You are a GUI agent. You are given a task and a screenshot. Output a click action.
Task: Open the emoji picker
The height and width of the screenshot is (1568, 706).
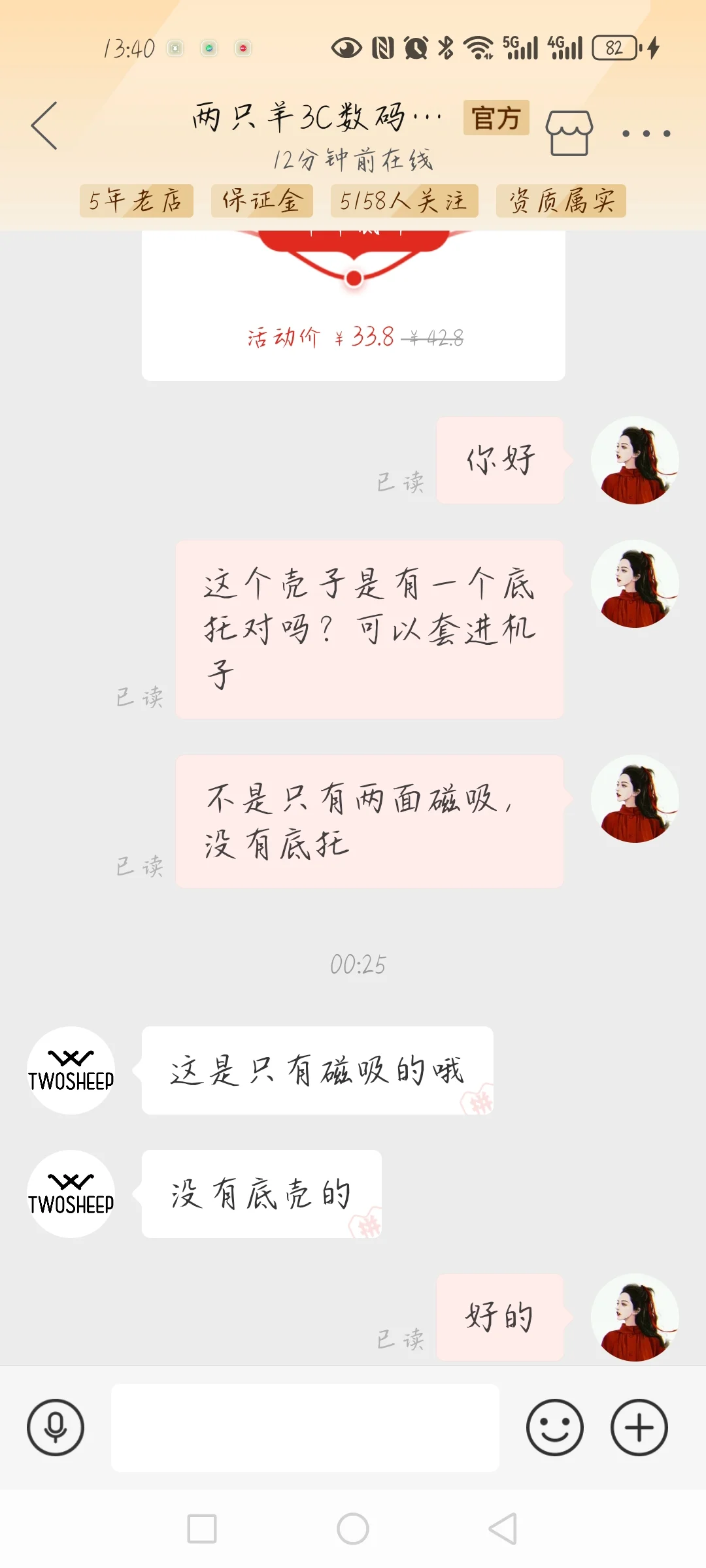[x=554, y=1428]
